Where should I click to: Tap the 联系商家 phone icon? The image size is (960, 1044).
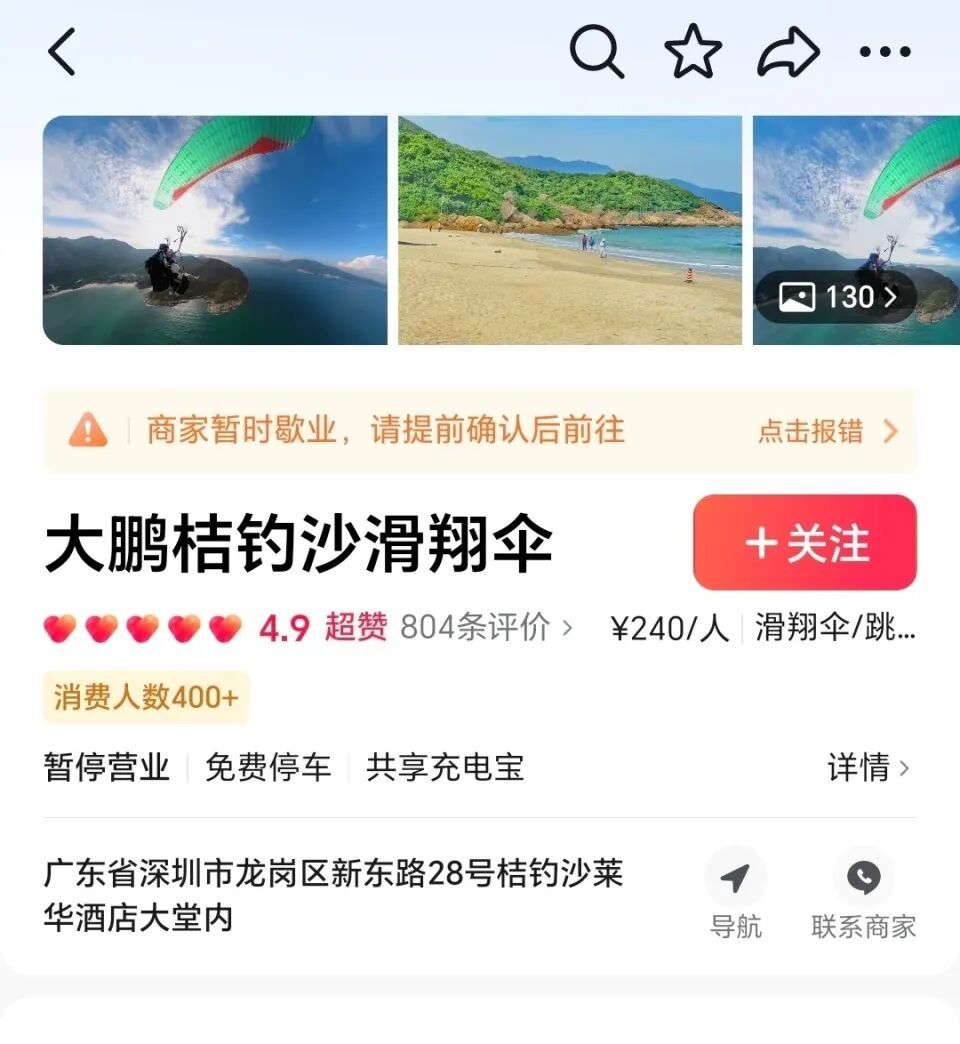click(864, 878)
